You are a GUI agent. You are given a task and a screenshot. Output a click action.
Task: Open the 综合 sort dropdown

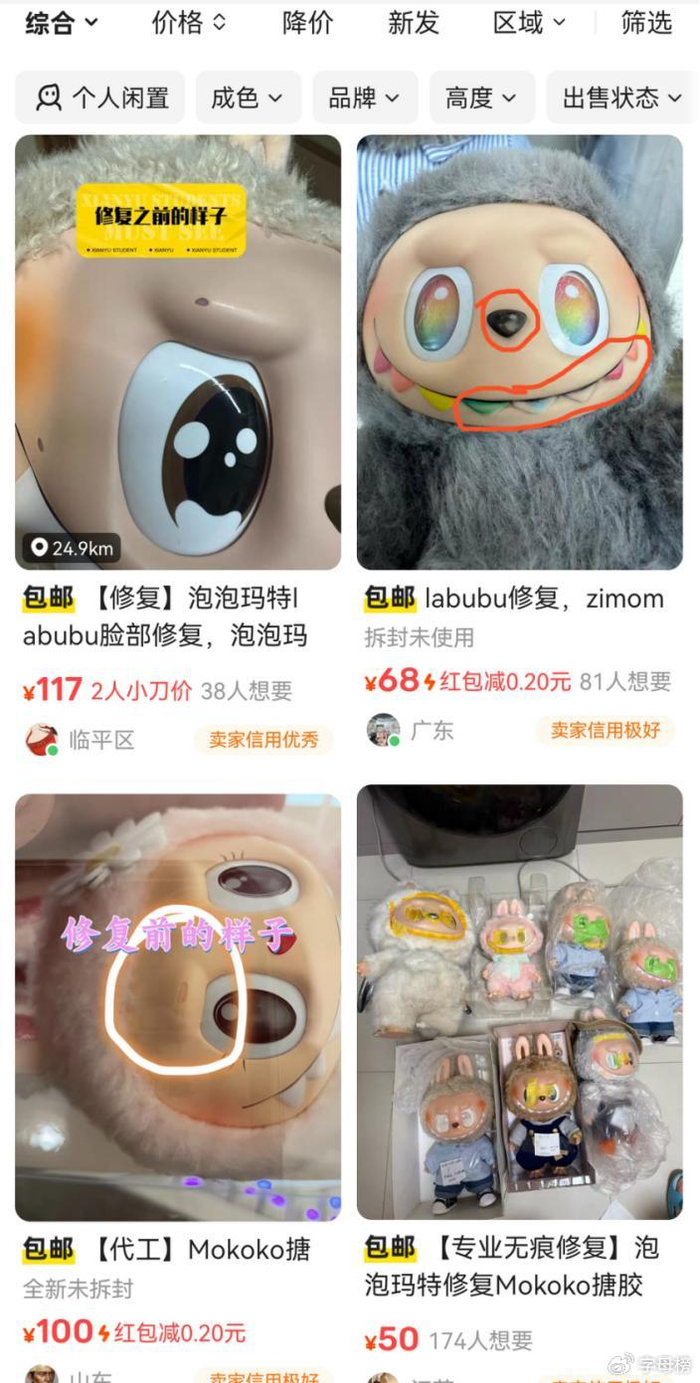(61, 23)
